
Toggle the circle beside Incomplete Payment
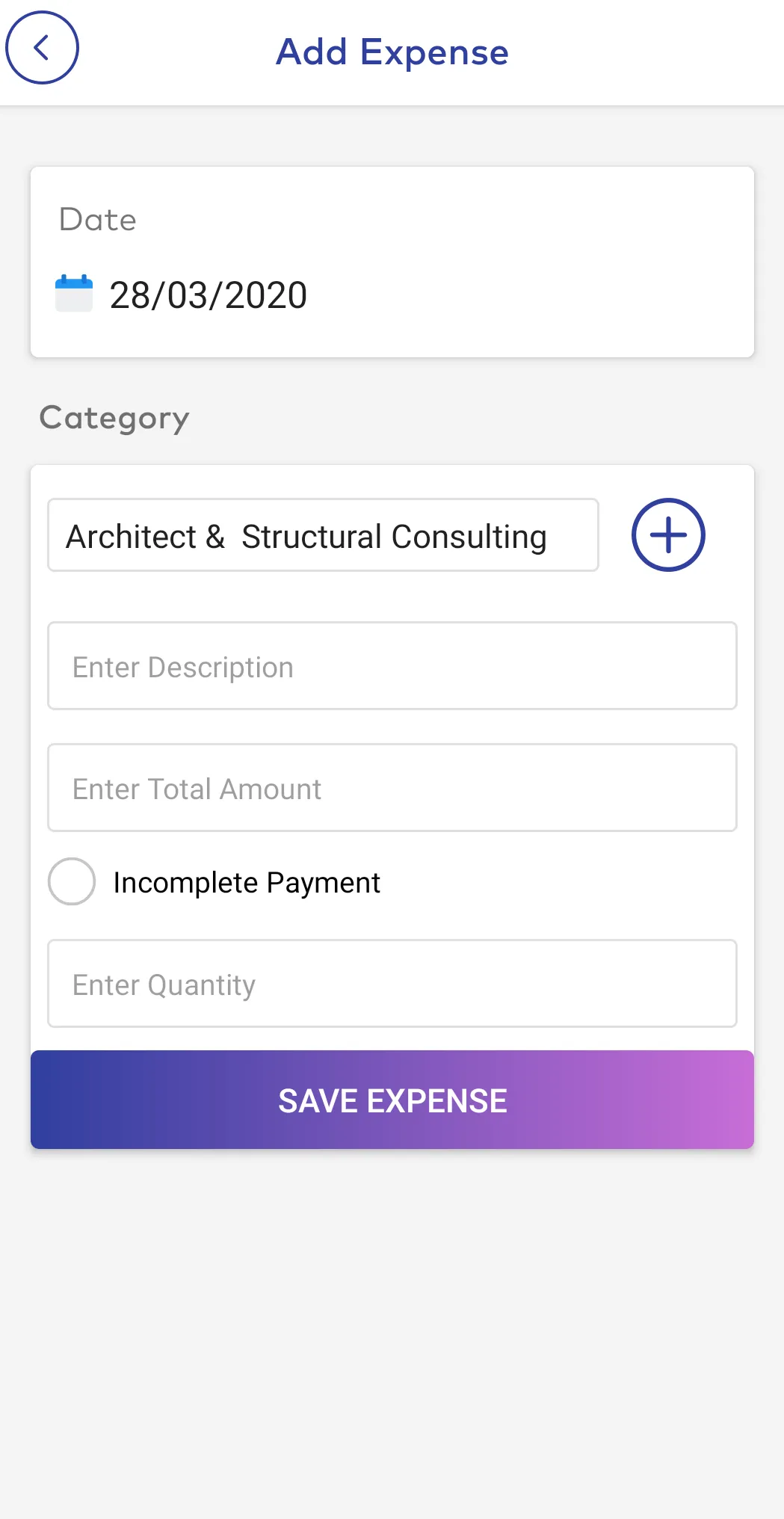[71, 881]
